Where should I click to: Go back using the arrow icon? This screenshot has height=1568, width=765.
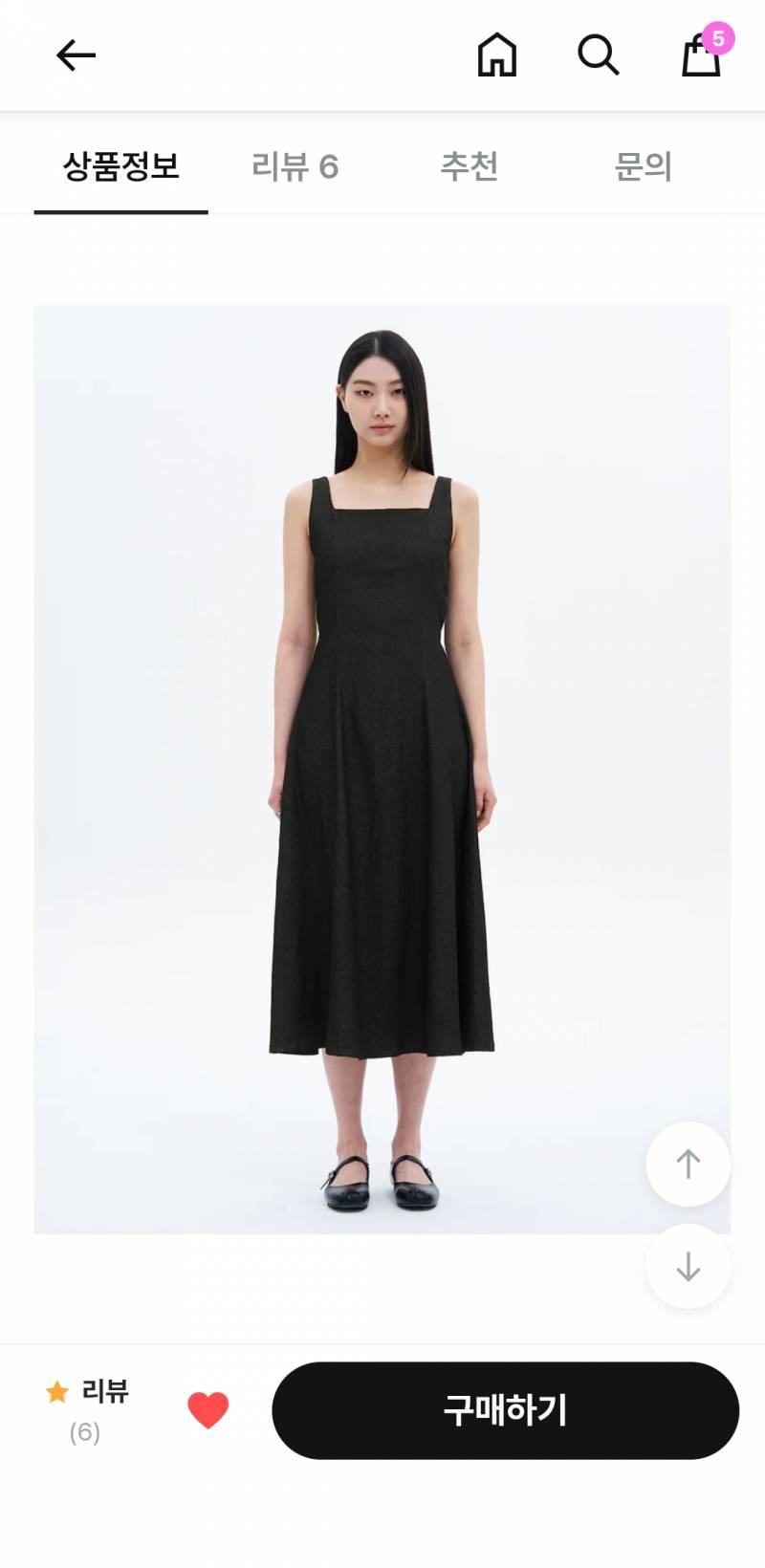76,55
